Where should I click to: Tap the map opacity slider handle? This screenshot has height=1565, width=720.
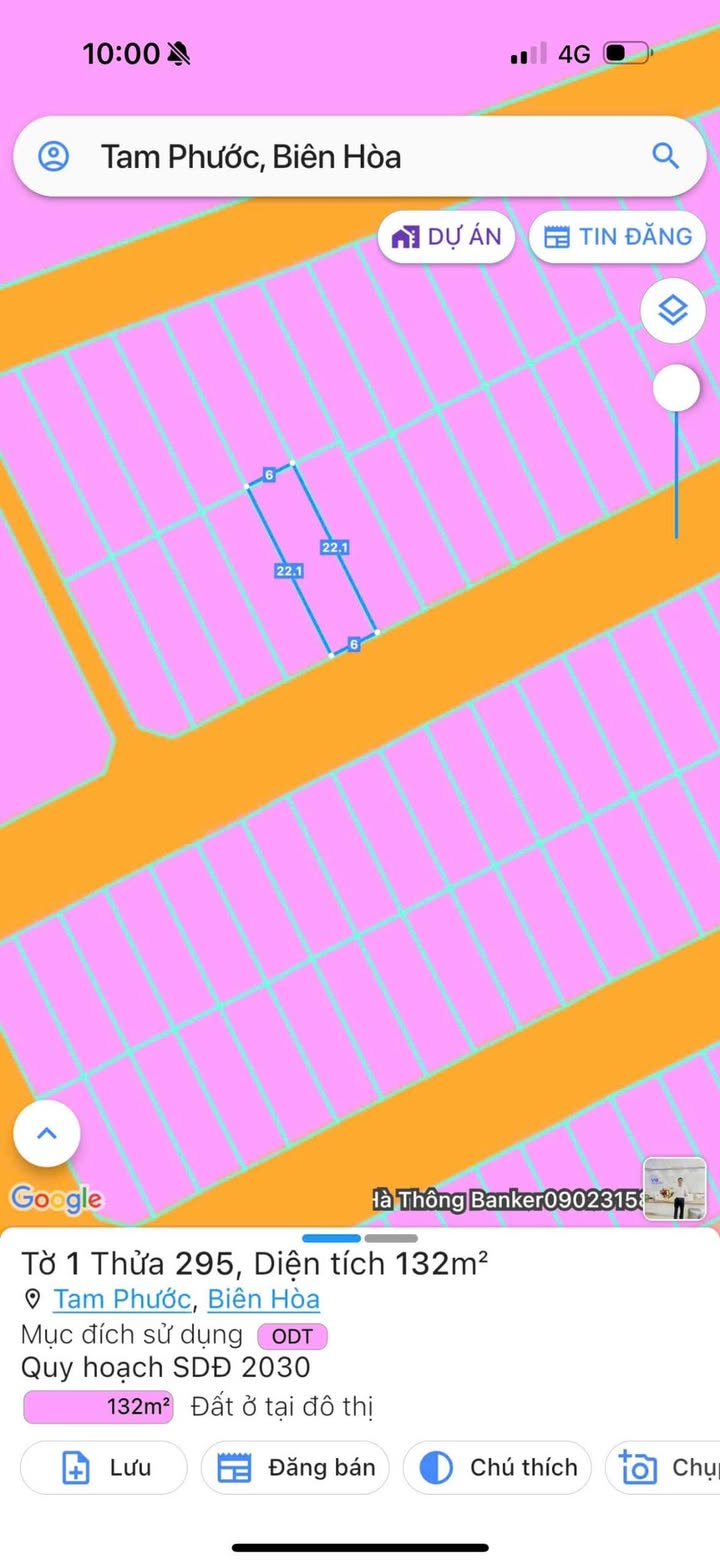click(x=676, y=388)
